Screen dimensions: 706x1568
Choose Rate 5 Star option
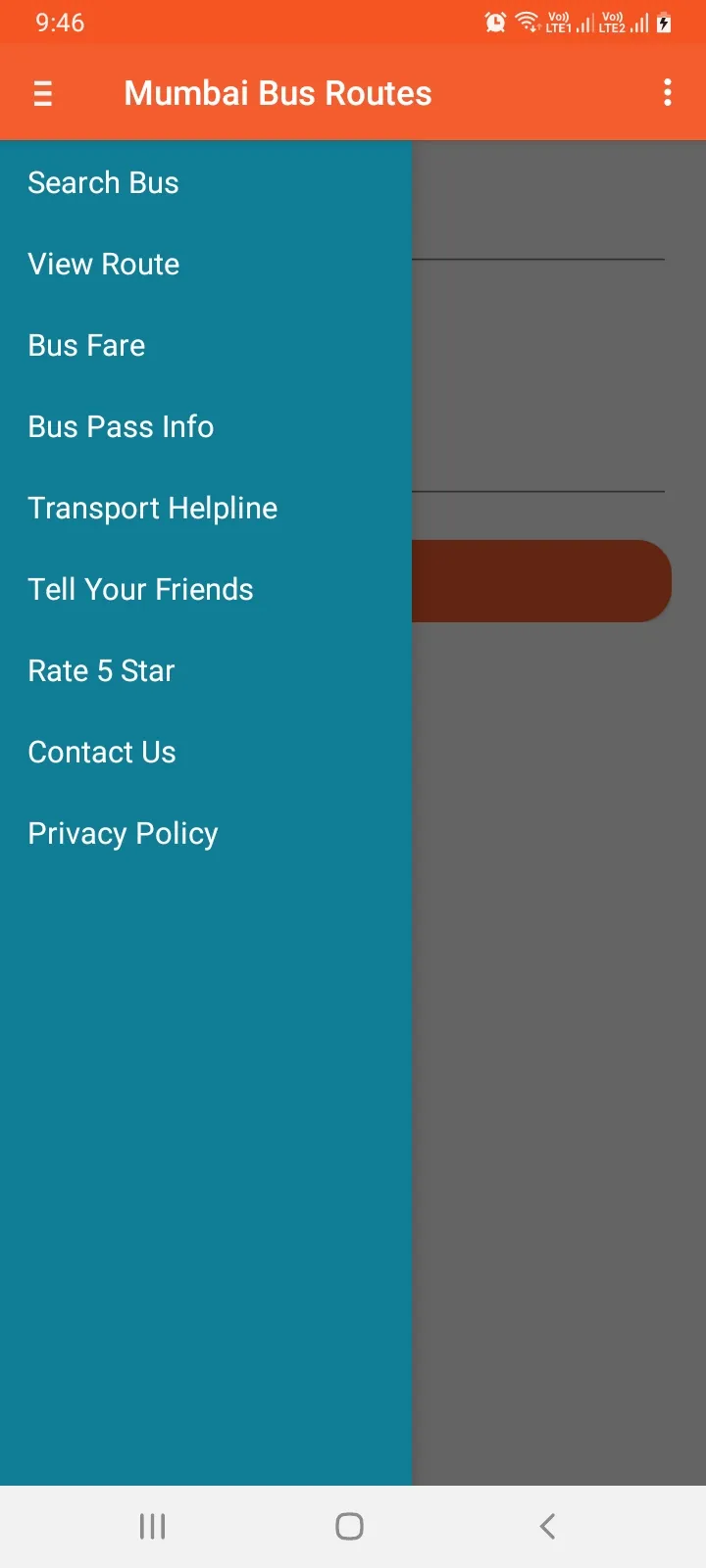101,670
